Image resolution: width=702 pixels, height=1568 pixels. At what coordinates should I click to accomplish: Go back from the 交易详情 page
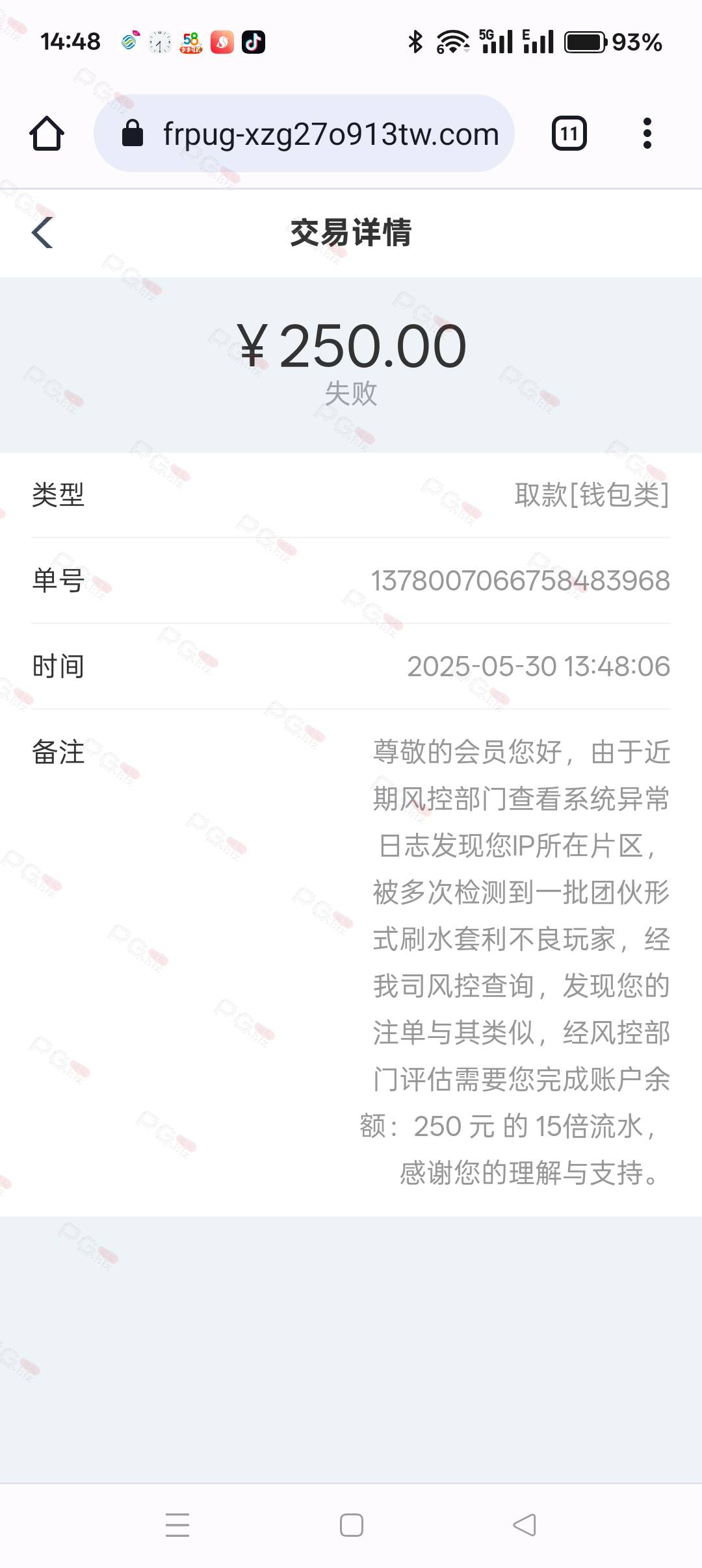pos(42,233)
